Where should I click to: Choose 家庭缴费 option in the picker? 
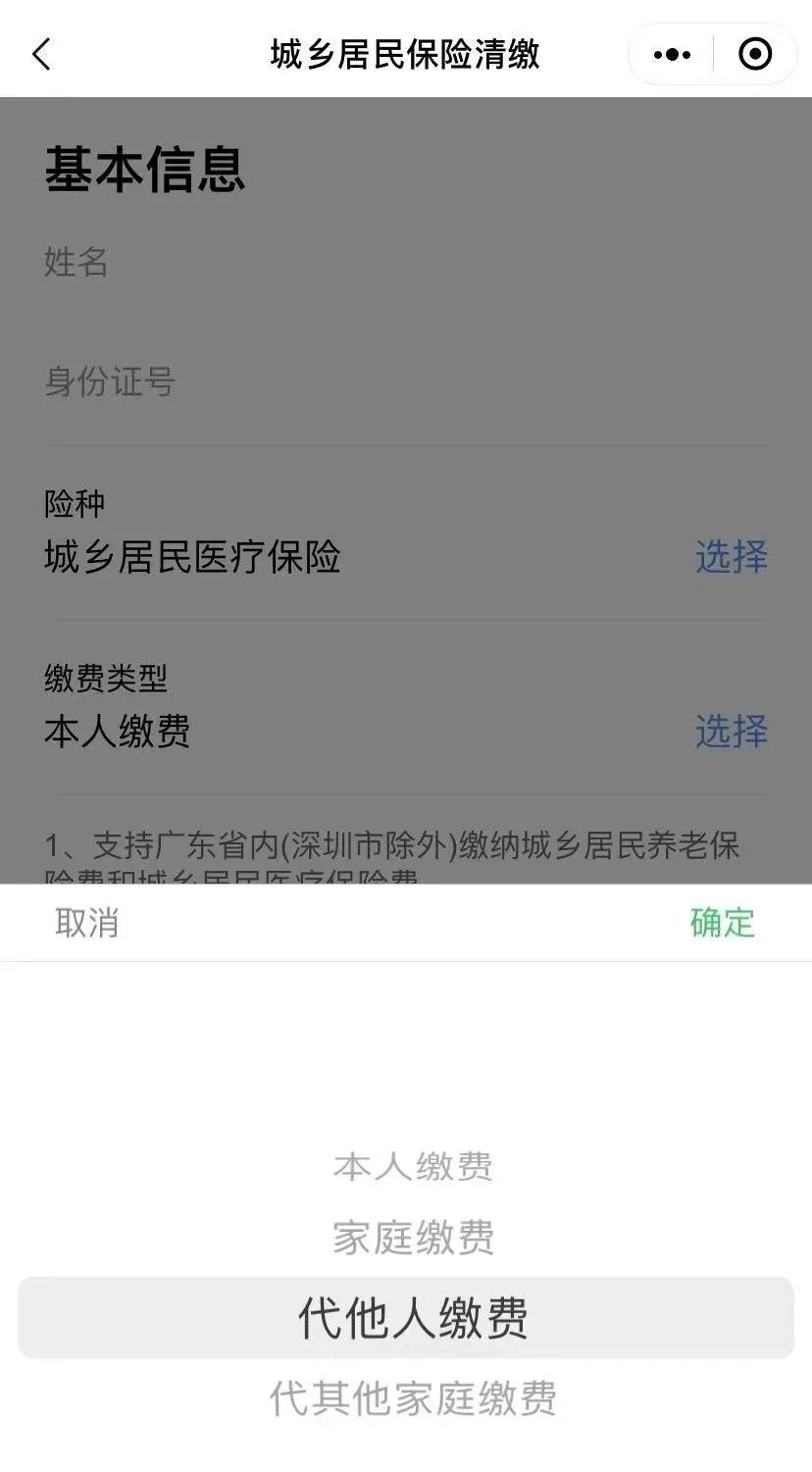413,1238
